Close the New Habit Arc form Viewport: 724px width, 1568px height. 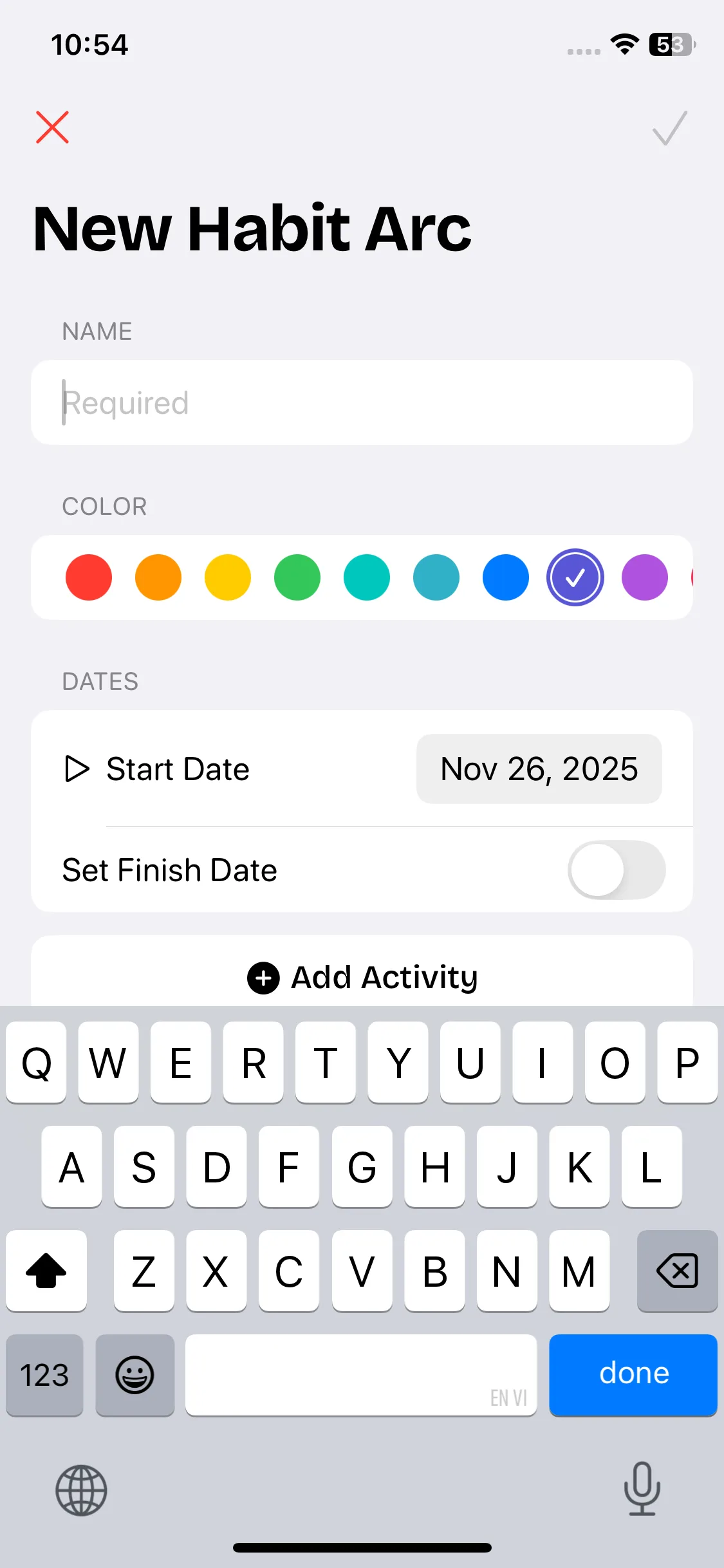pos(52,127)
